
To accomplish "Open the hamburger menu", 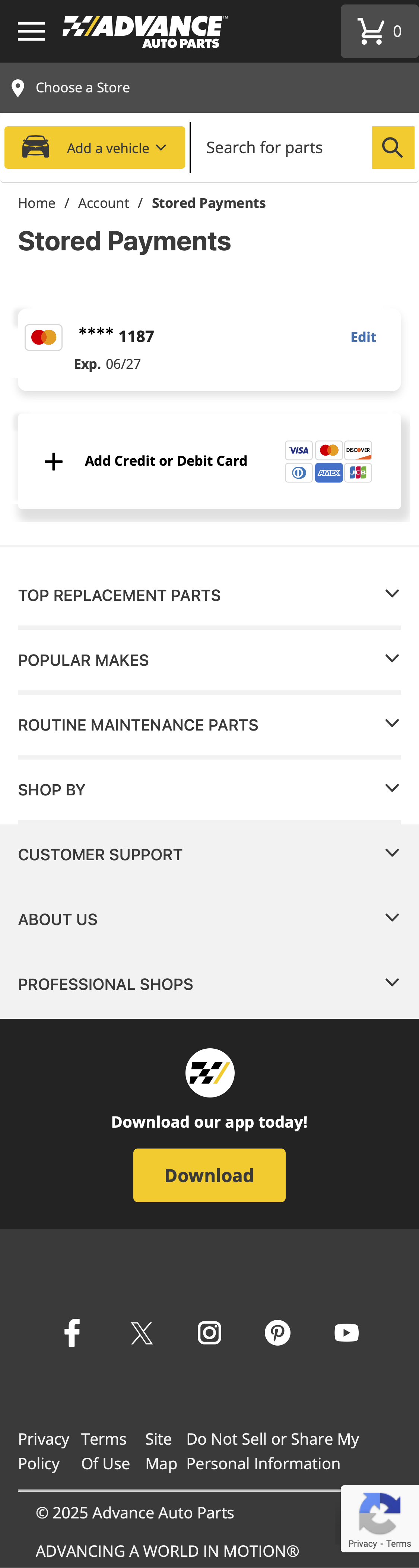I will 31,31.
